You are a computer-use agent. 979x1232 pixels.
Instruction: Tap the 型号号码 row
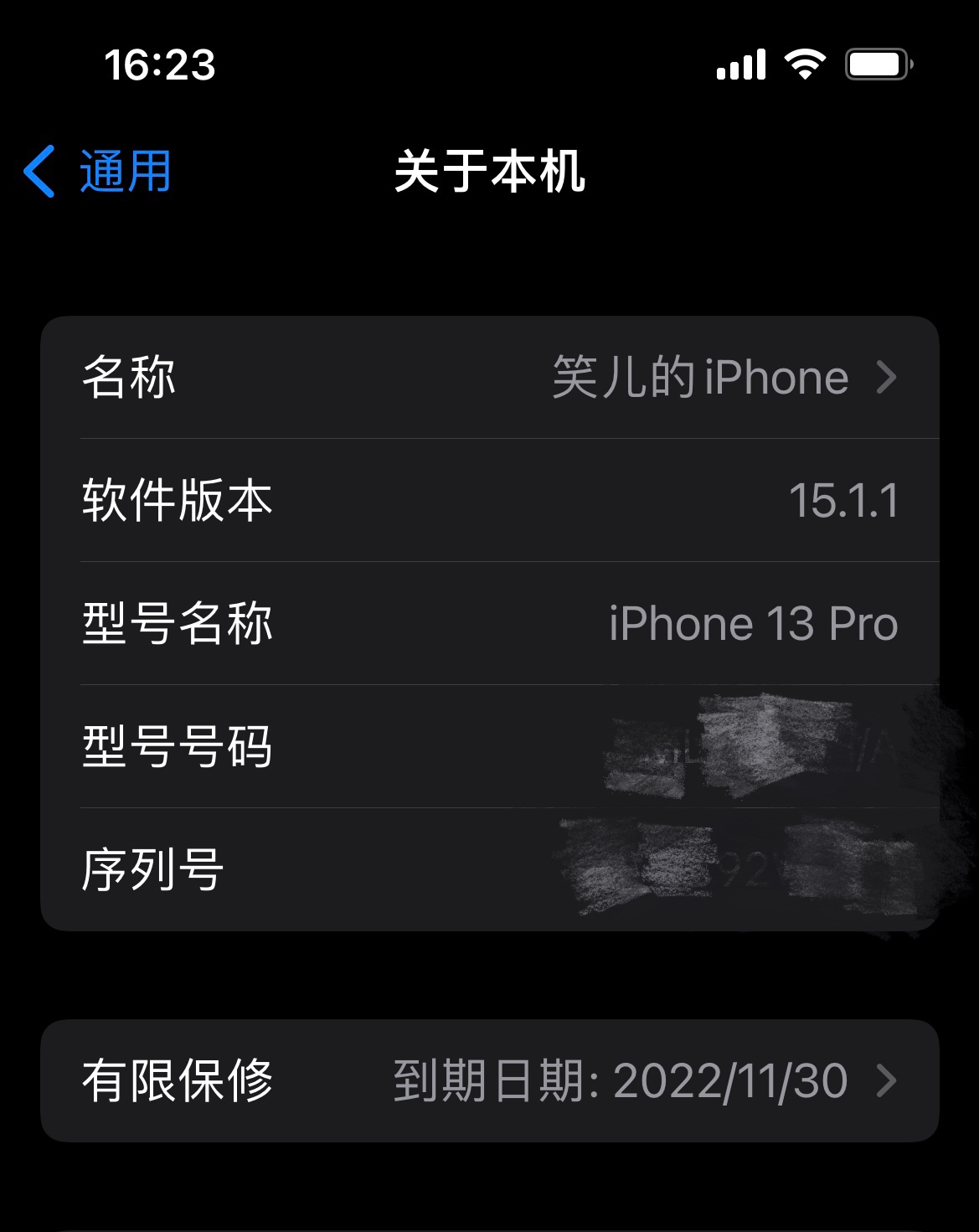tap(489, 746)
